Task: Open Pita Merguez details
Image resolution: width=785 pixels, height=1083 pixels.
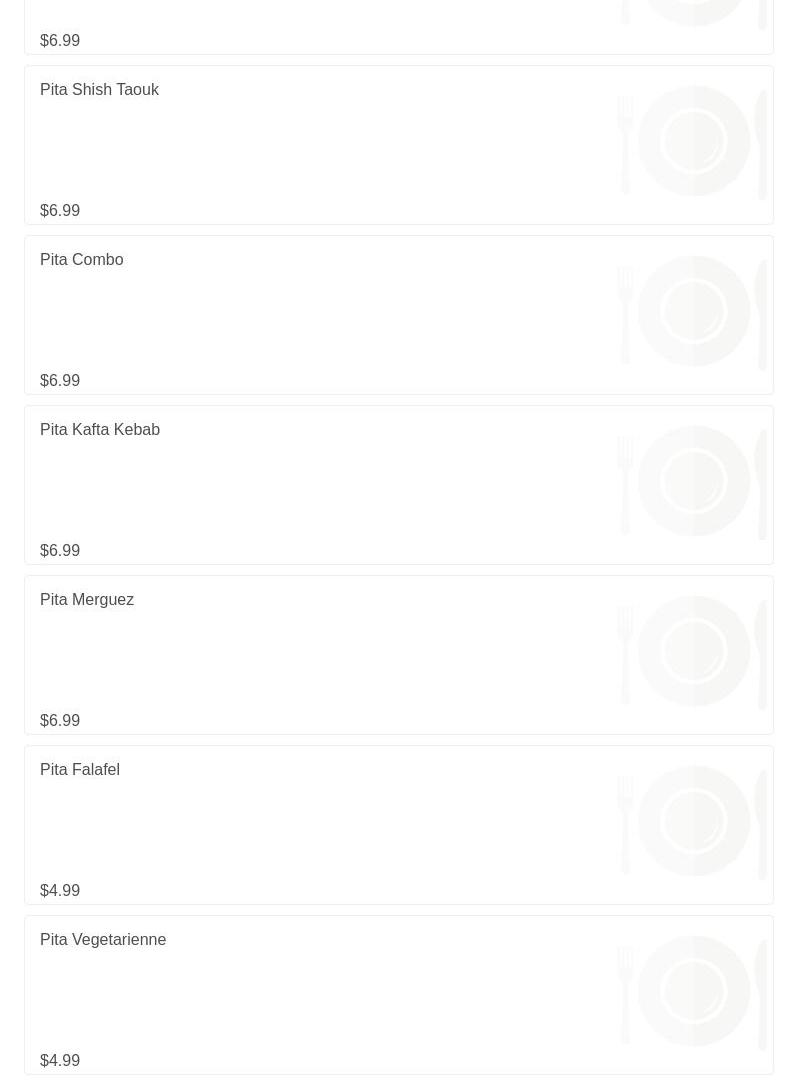Action: pyautogui.click(x=399, y=655)
